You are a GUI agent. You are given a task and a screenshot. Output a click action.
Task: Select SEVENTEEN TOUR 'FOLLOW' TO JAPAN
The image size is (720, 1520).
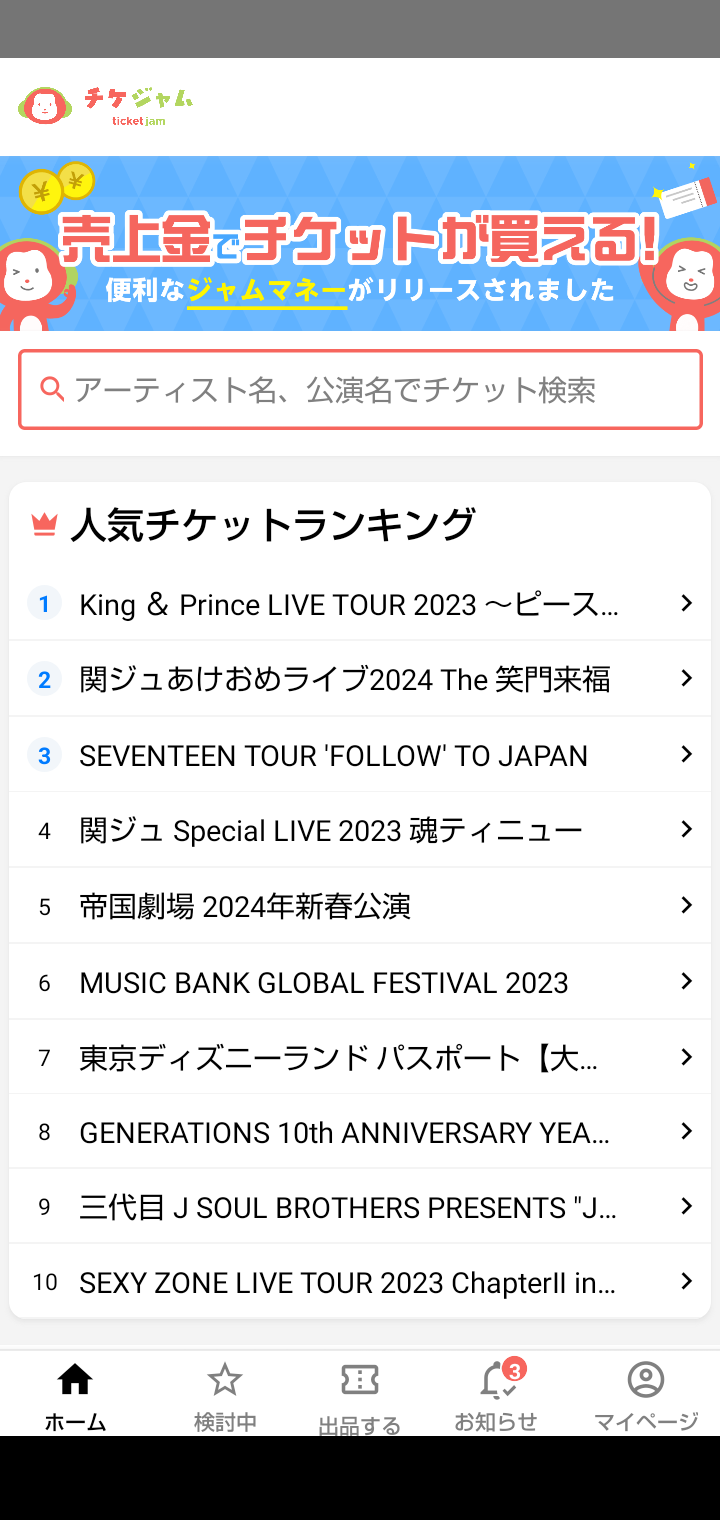pyautogui.click(x=360, y=755)
